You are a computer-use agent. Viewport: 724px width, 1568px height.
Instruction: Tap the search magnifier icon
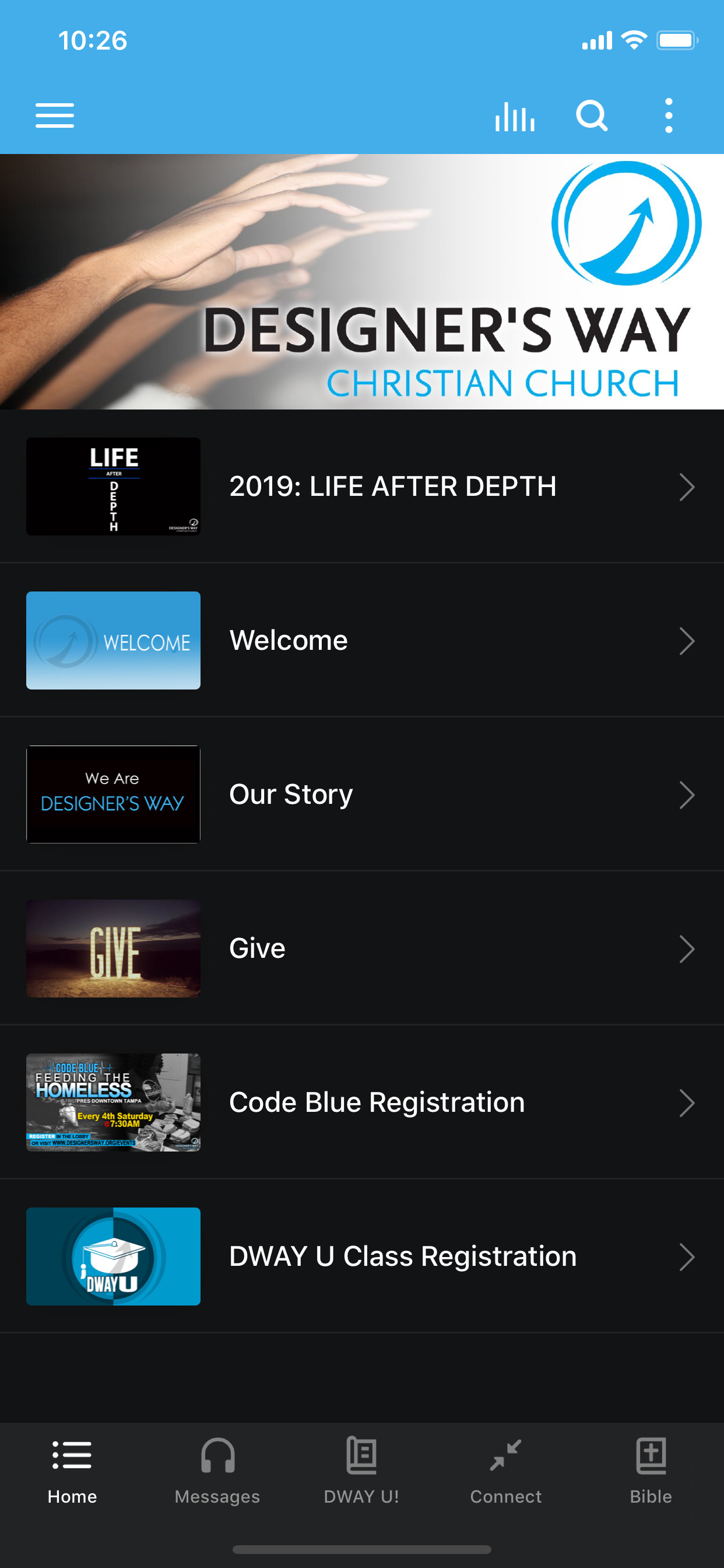(x=592, y=116)
